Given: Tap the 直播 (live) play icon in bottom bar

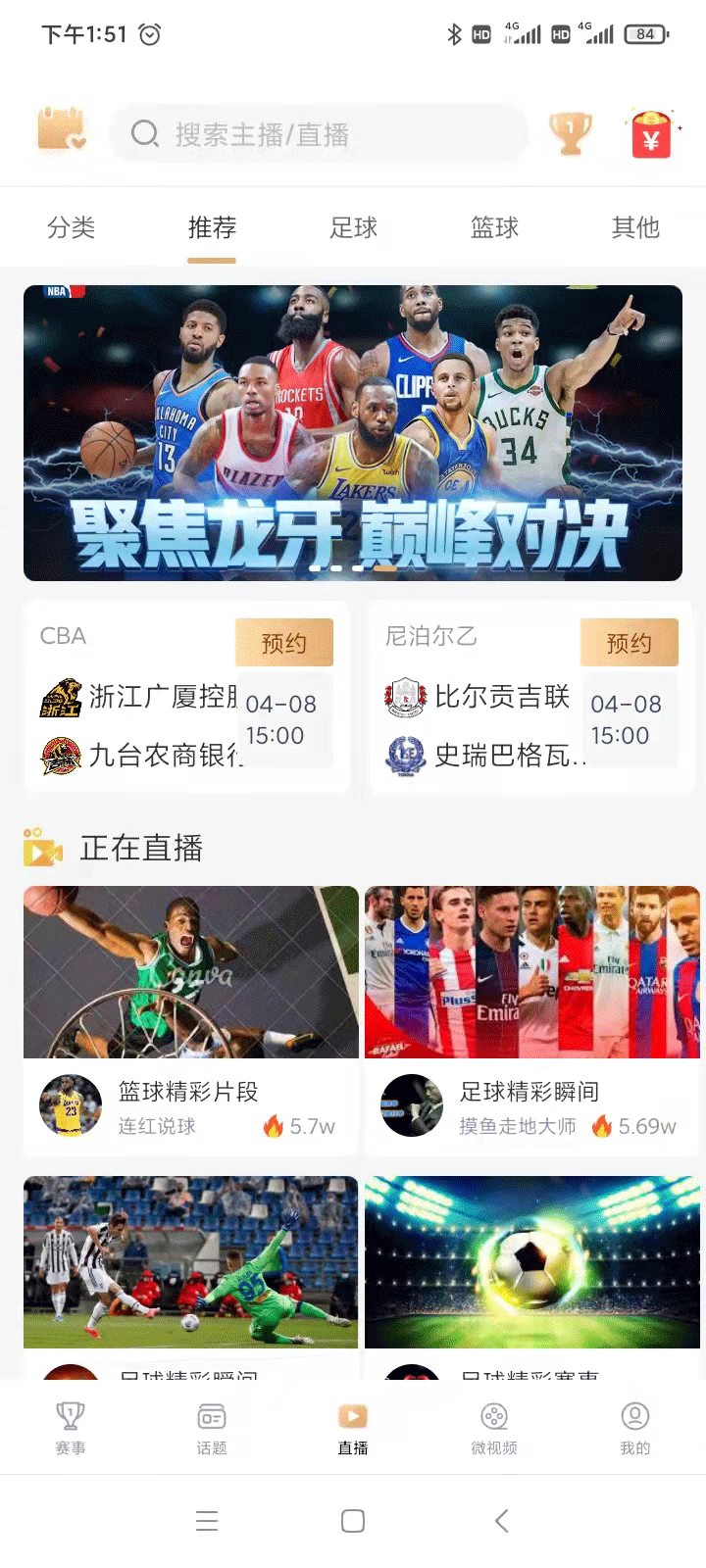Looking at the screenshot, I should point(352,1414).
